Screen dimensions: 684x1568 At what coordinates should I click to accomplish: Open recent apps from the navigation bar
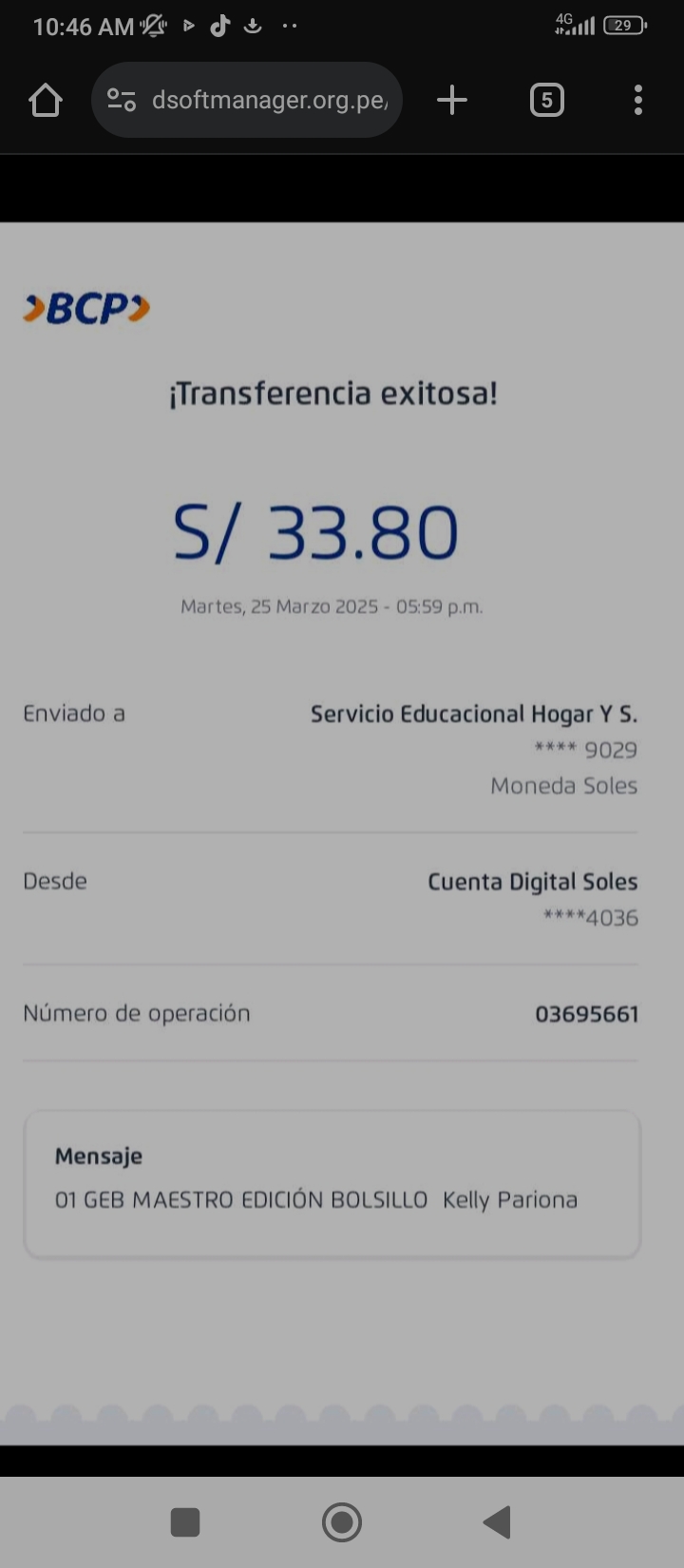(x=185, y=1521)
